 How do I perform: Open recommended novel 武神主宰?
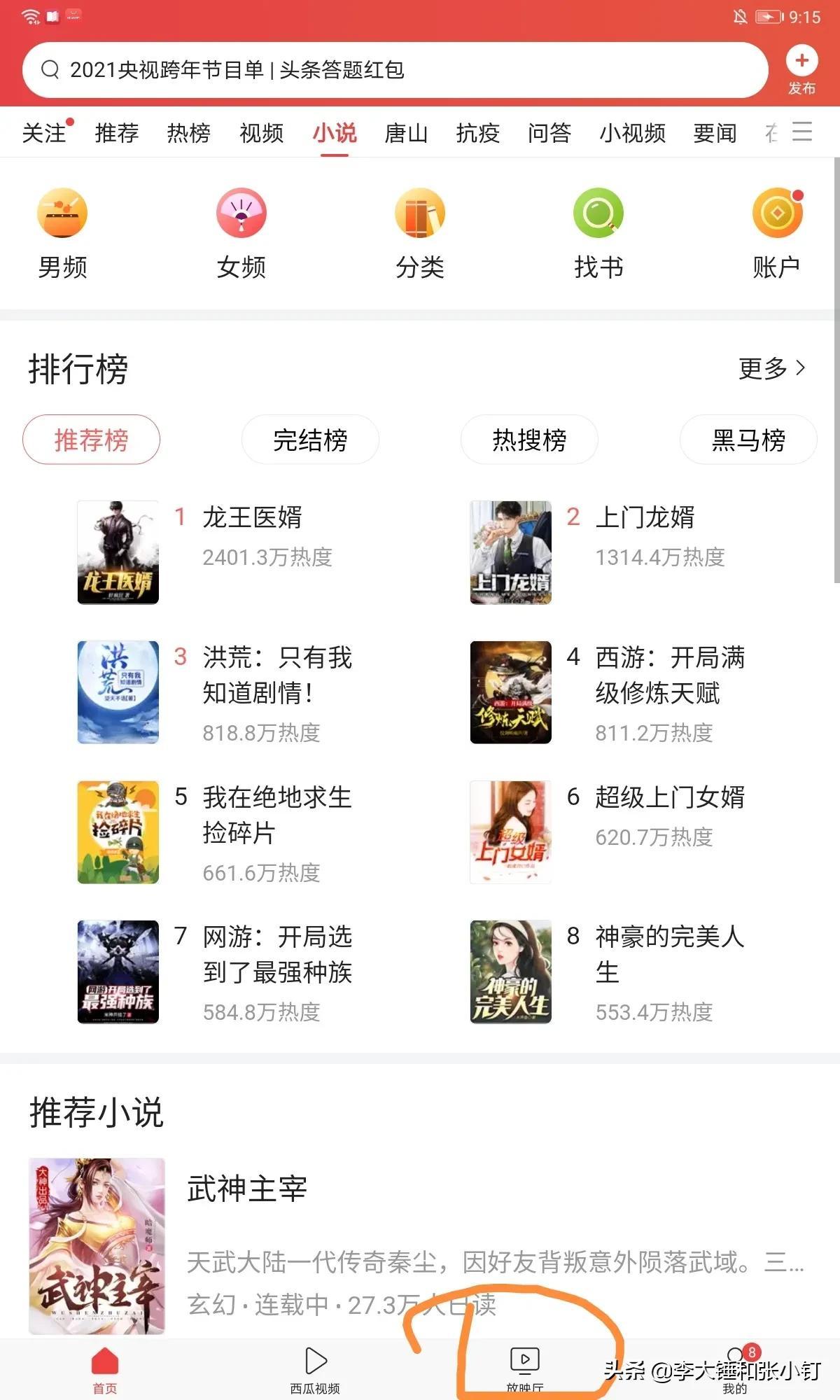(x=246, y=1189)
